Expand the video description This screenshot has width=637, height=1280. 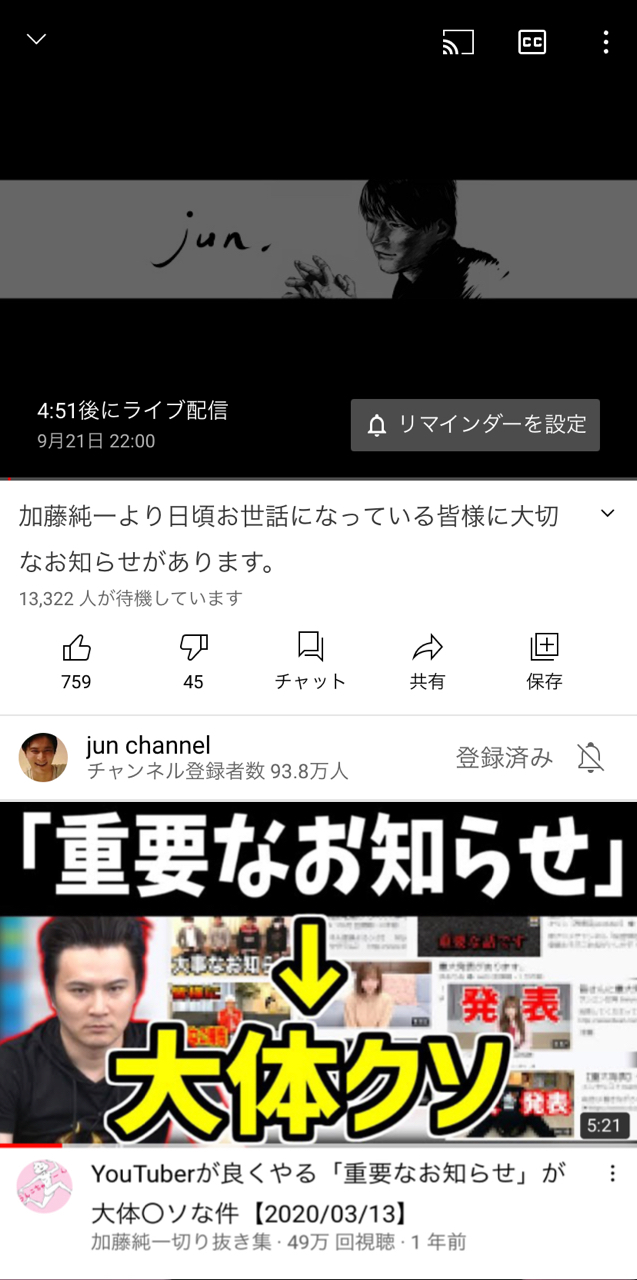click(x=607, y=513)
